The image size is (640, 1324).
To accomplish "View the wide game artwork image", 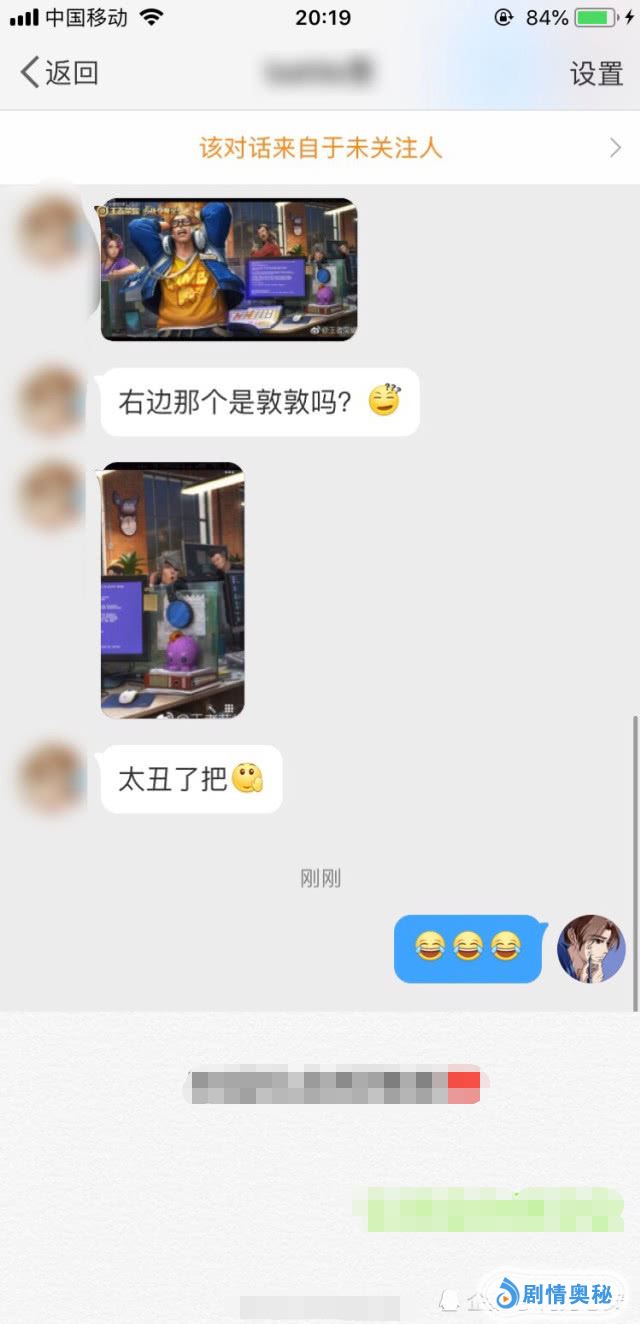I will click(x=229, y=269).
